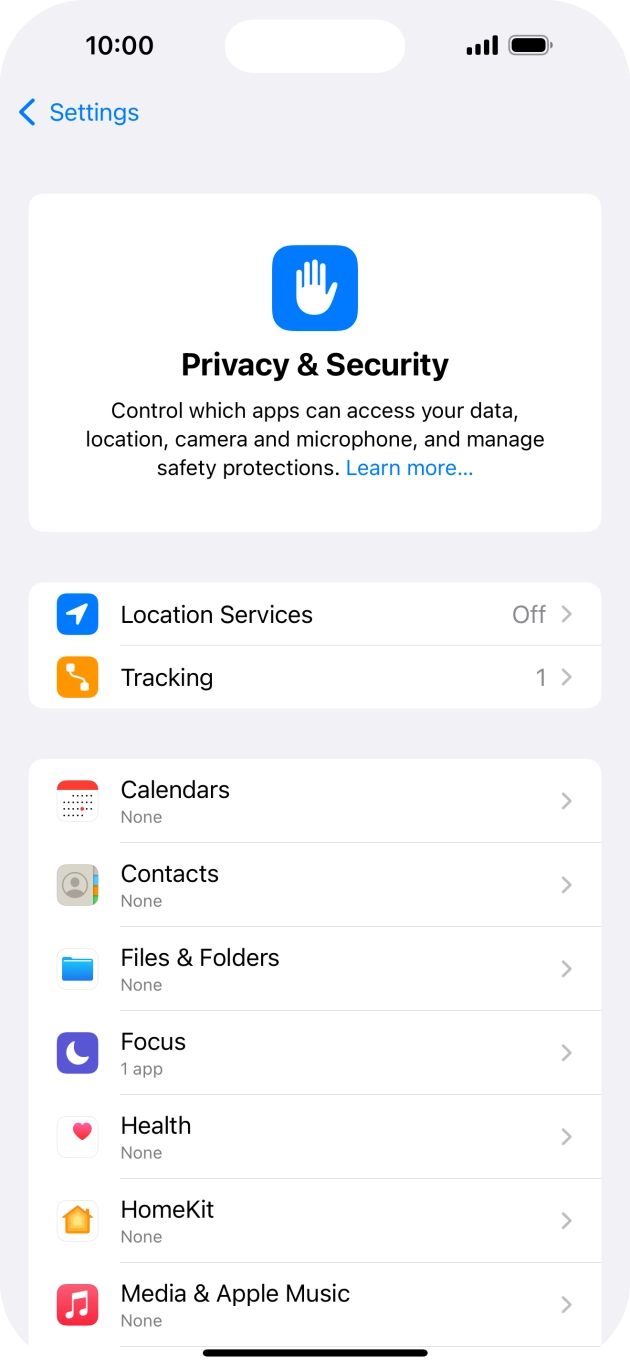
Task: Open Contacts access settings
Action: point(315,885)
